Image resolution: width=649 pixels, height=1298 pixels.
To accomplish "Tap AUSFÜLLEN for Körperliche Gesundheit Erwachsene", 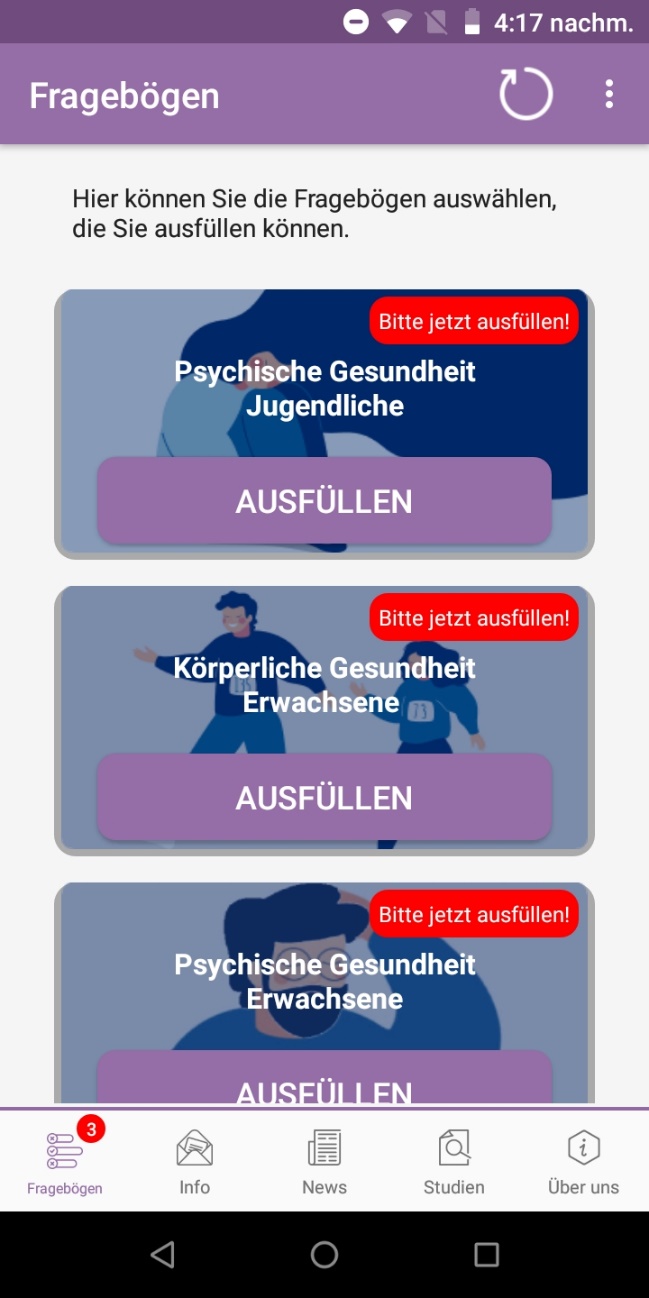I will point(324,797).
